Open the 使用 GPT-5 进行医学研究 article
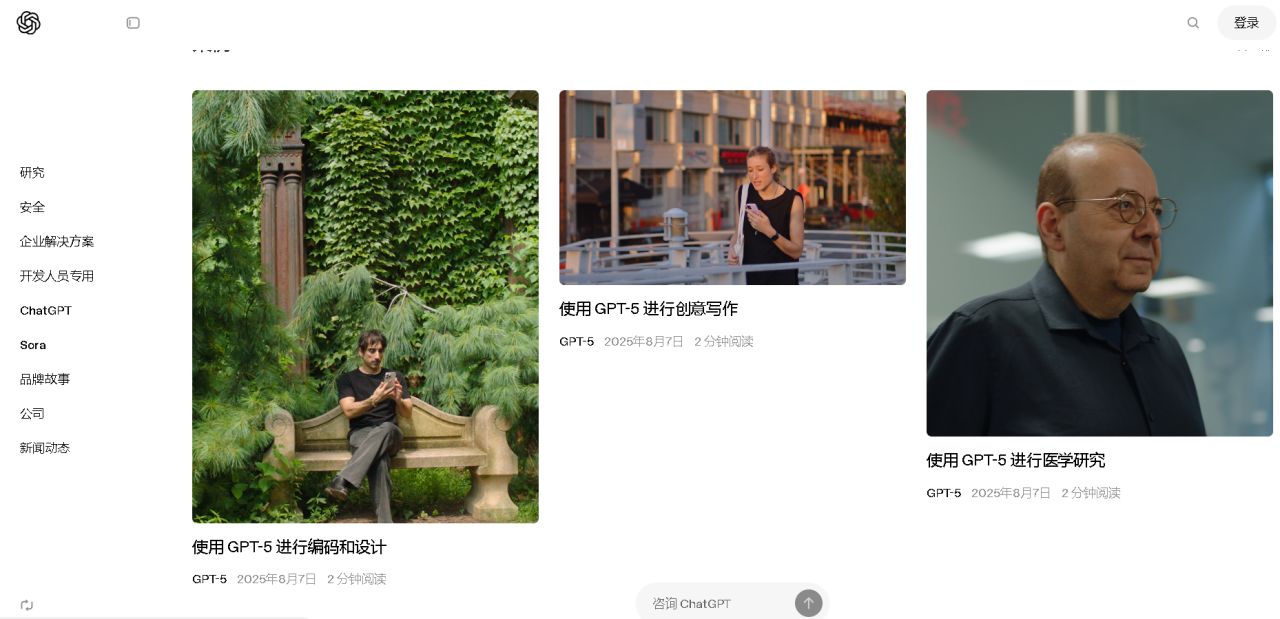This screenshot has width=1280, height=619. tap(1015, 461)
